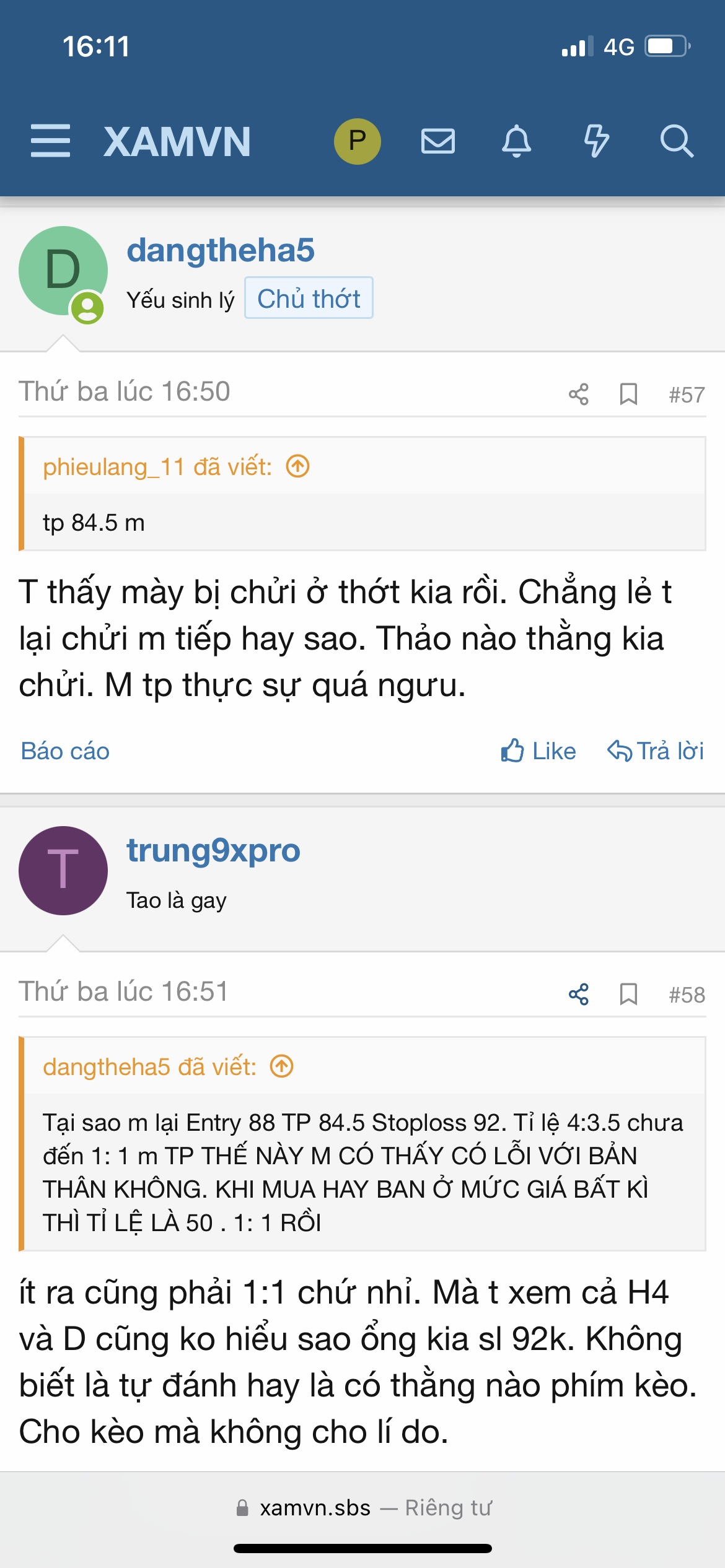725x1568 pixels.
Task: Jump to phieulang_11's quoted post
Action: [298, 466]
